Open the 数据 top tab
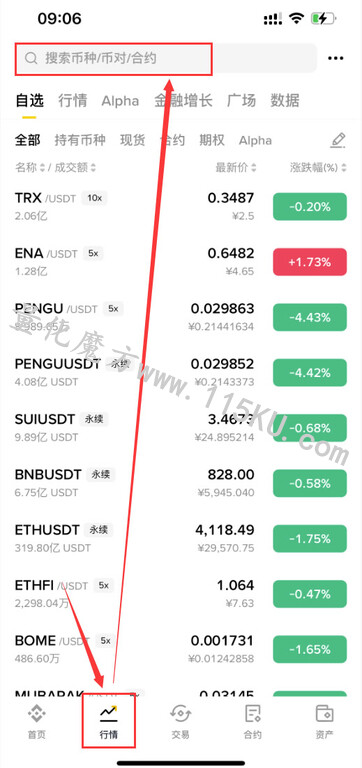 point(285,101)
